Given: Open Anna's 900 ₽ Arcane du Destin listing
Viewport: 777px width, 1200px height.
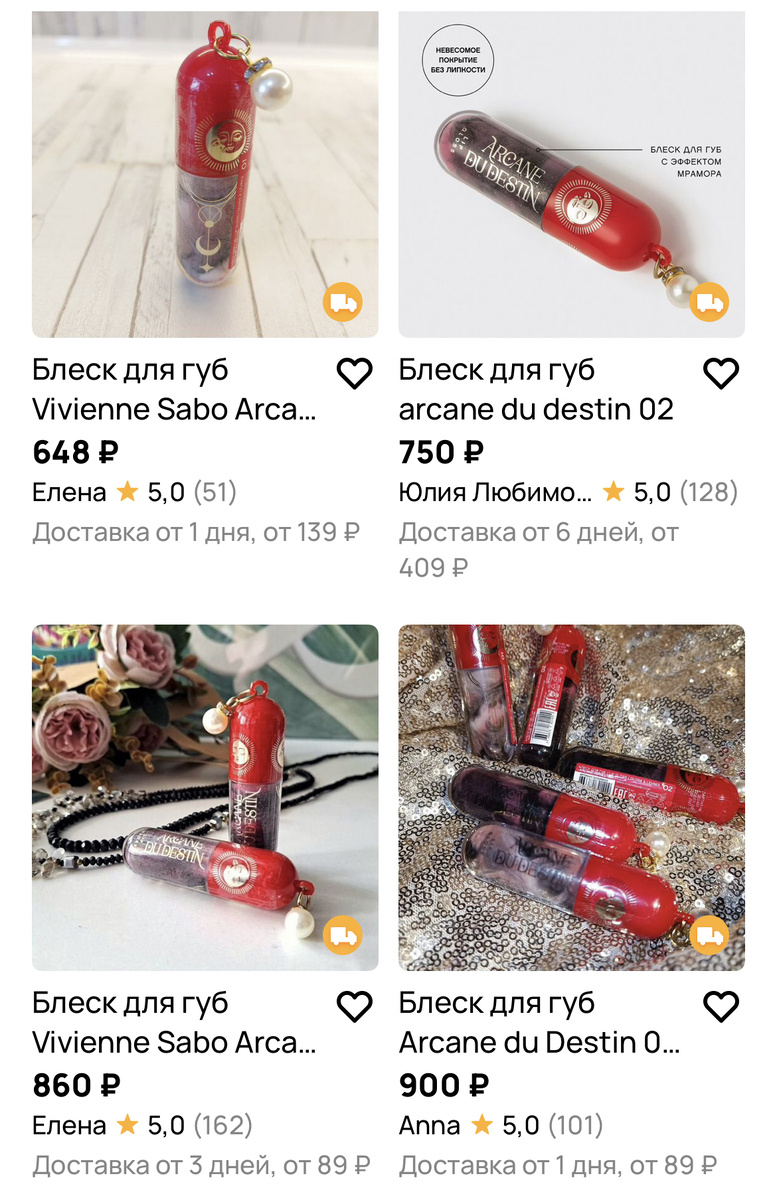Looking at the screenshot, I should click(x=572, y=798).
